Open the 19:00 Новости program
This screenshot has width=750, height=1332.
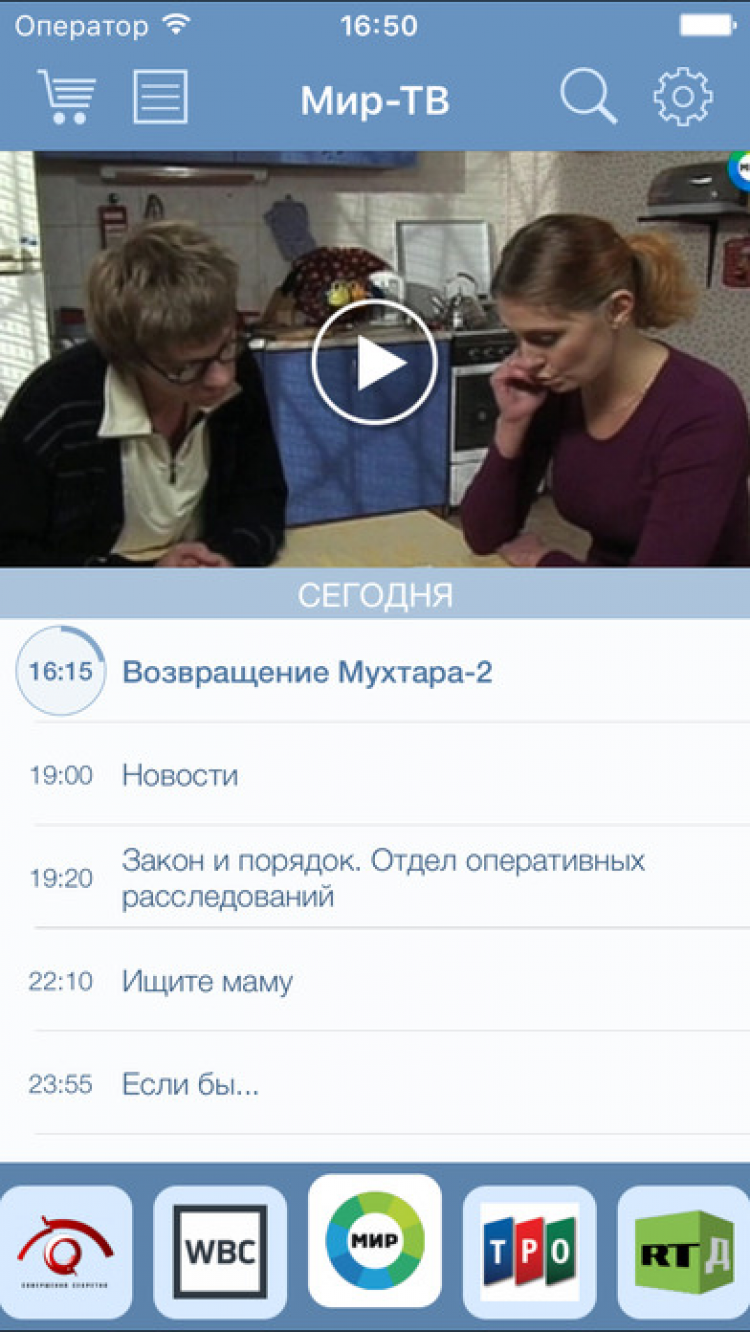[180, 775]
